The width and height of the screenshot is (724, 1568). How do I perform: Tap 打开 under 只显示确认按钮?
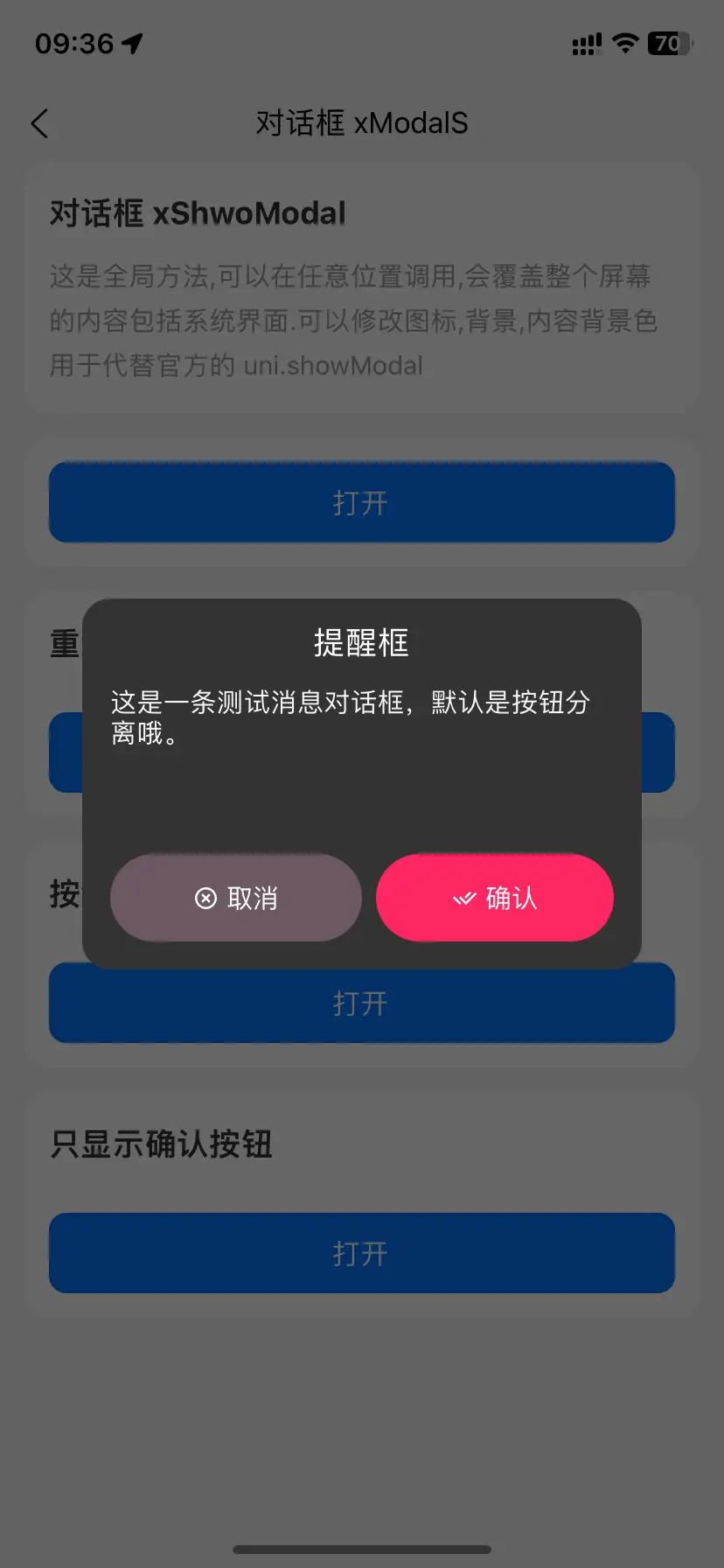[361, 1253]
